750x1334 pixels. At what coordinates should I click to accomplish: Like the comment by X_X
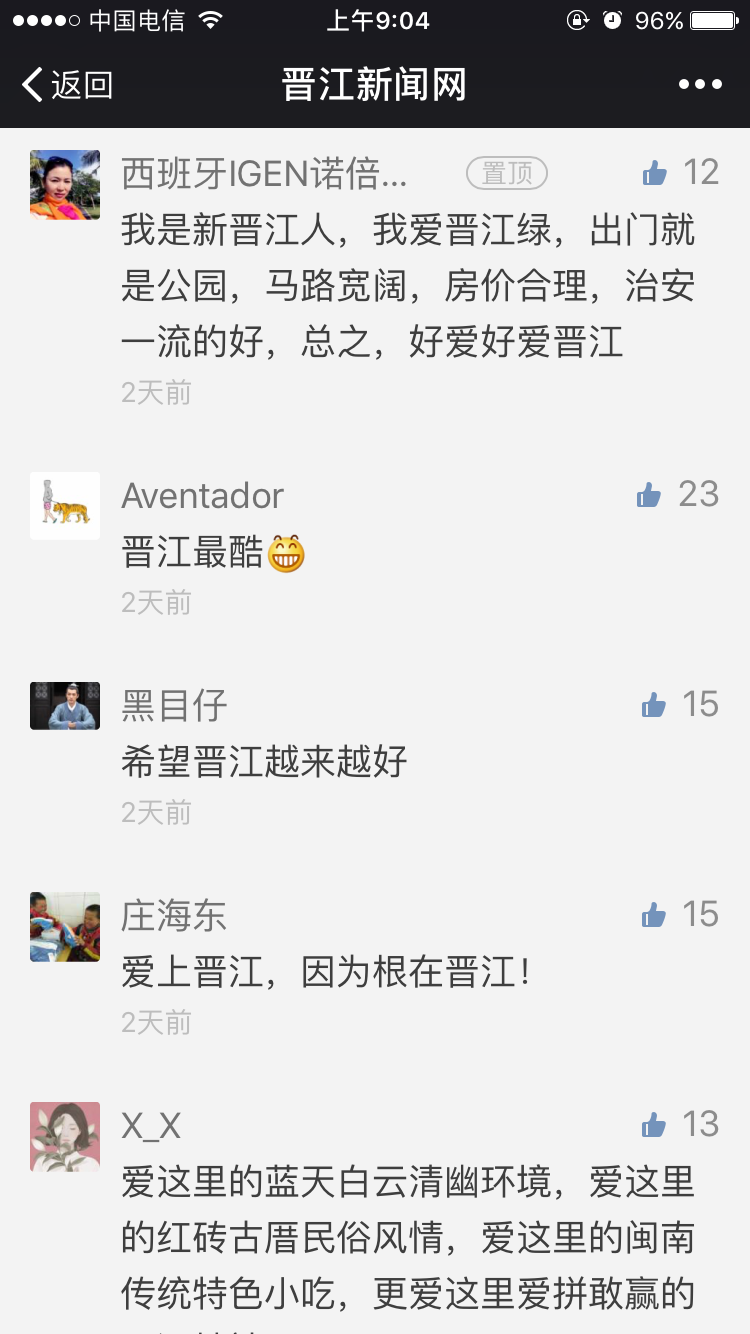tap(655, 1126)
